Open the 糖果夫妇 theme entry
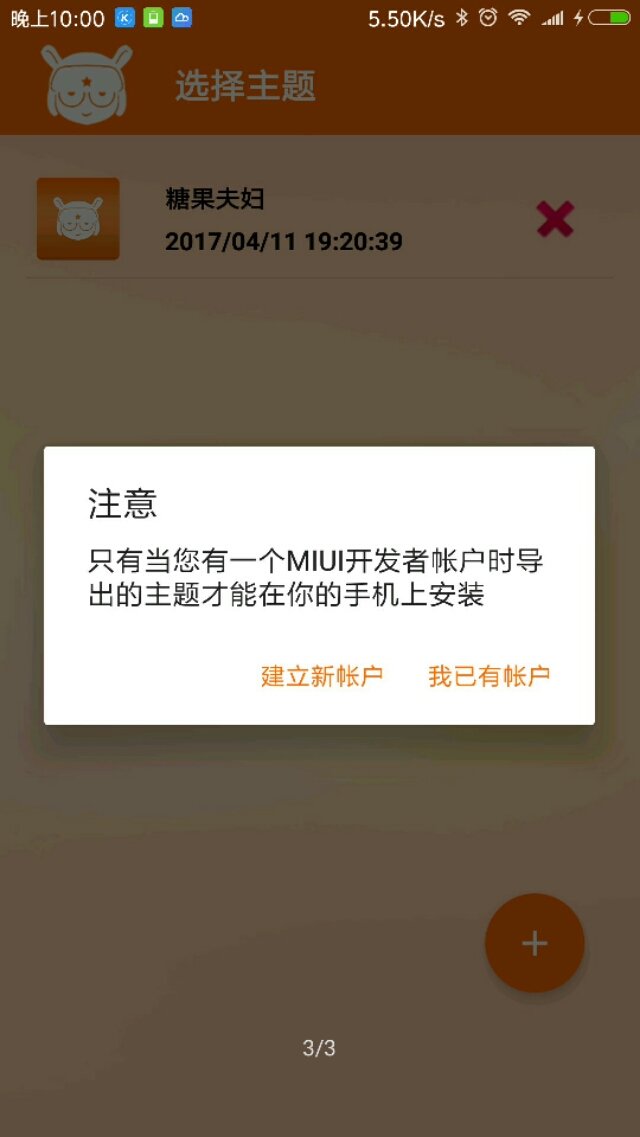This screenshot has width=640, height=1137. [283, 220]
